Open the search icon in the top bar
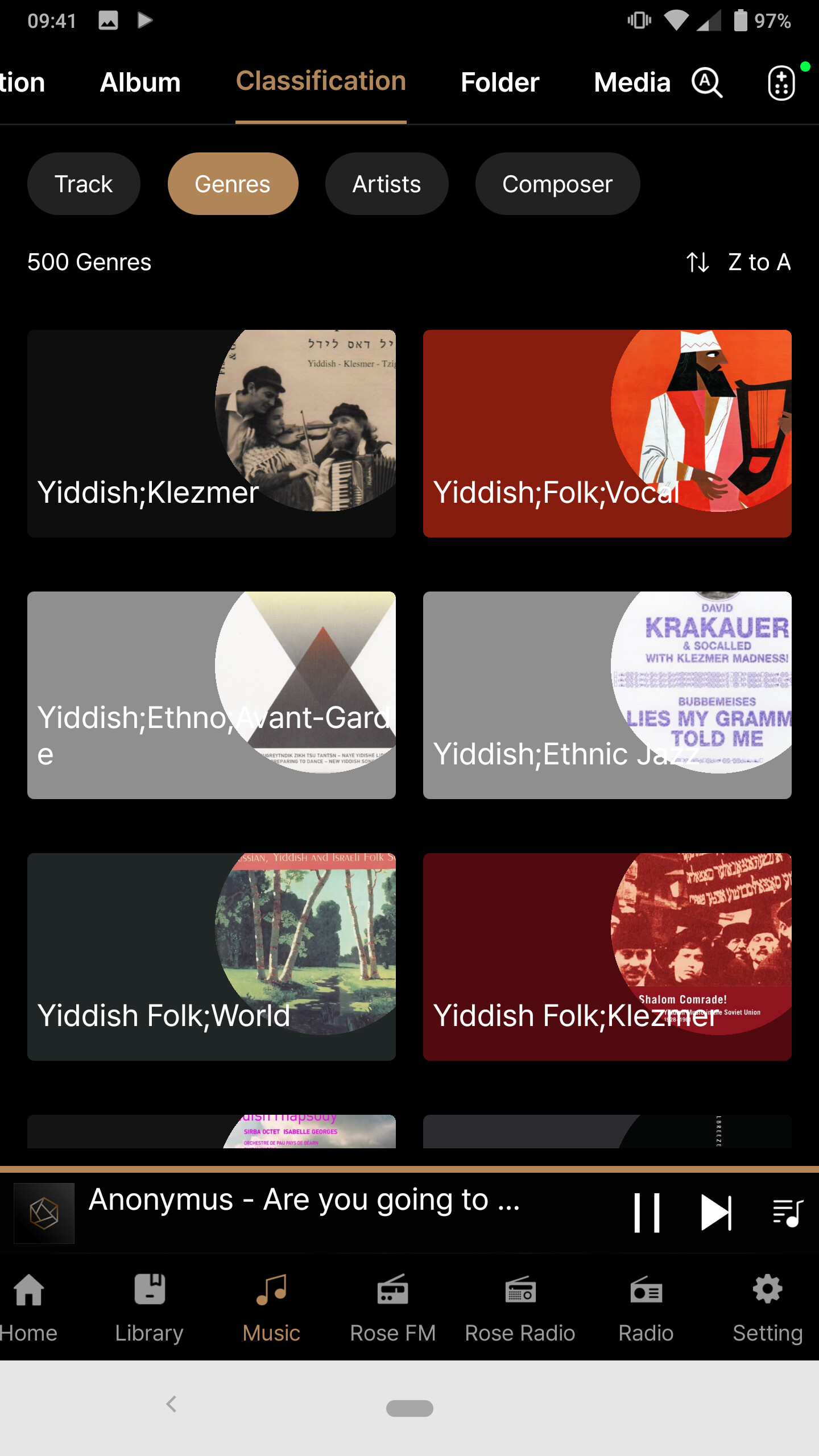This screenshot has width=819, height=1456. coord(706,83)
